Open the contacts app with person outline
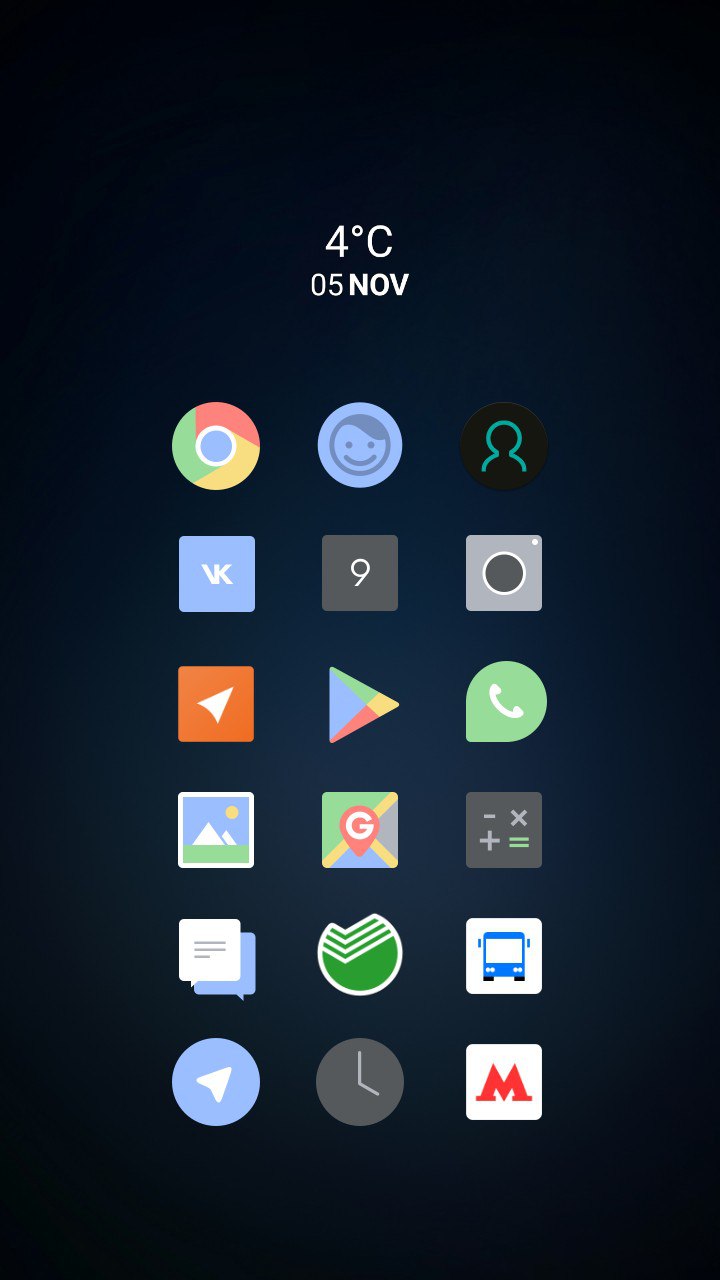 tap(504, 446)
